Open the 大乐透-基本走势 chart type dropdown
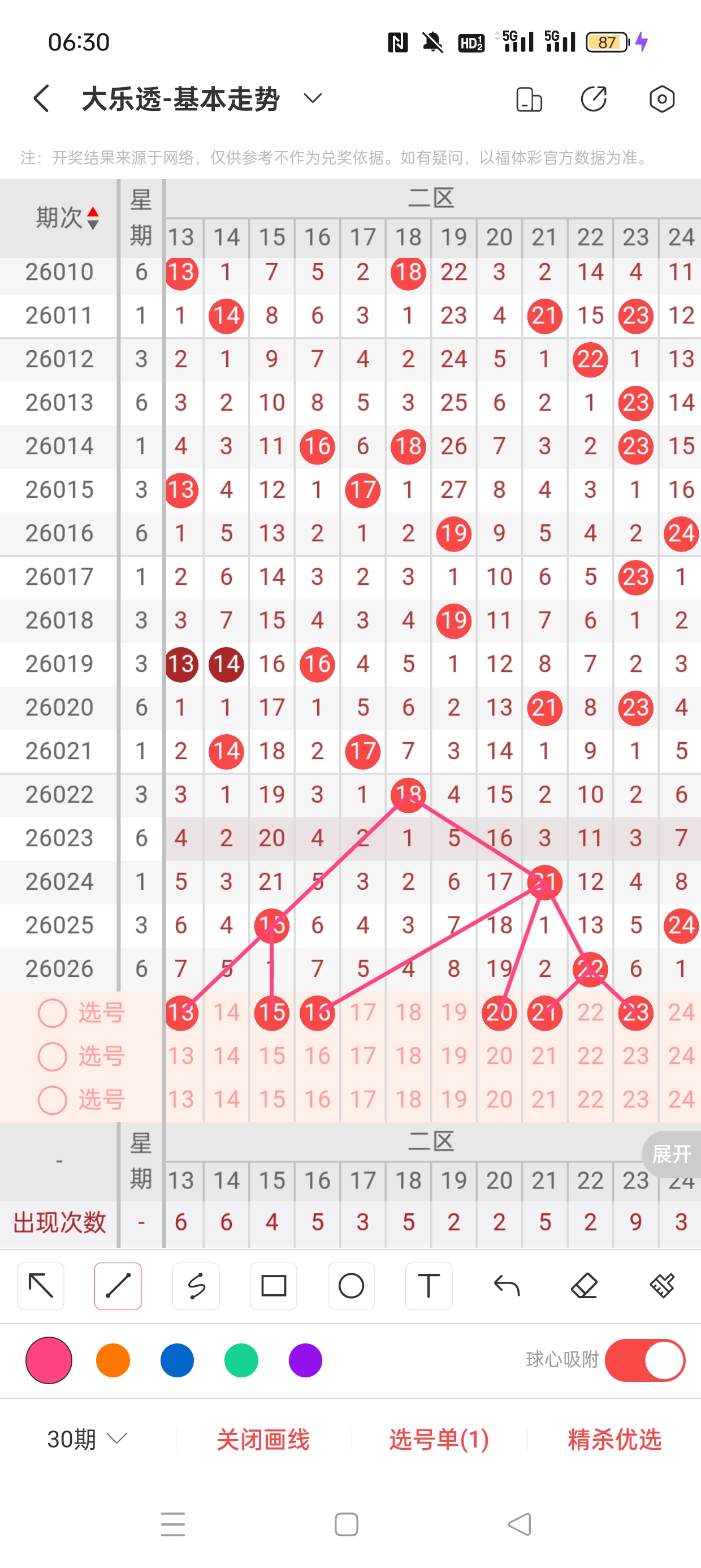Viewport: 701px width, 1568px height. click(312, 98)
